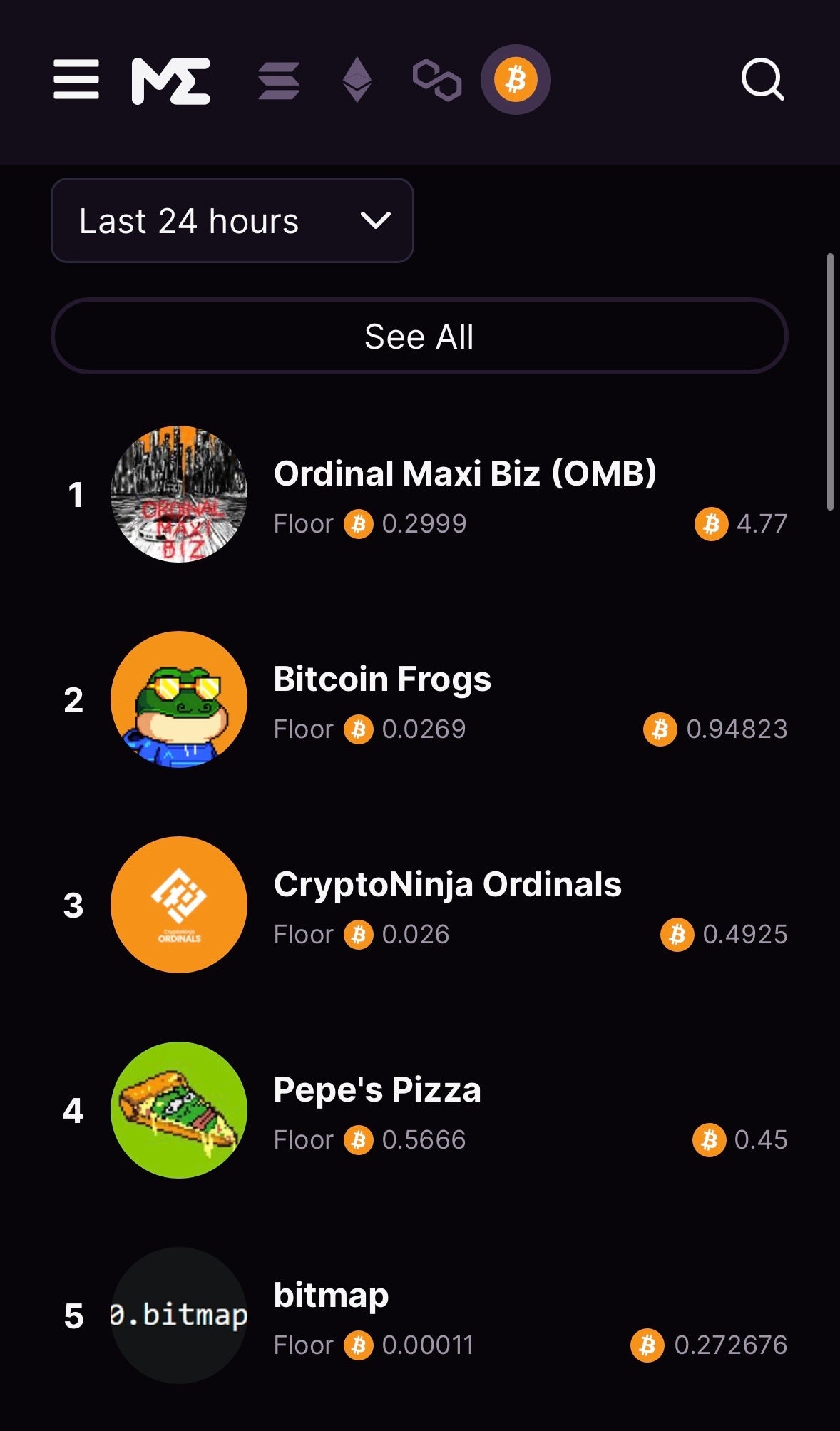Expand the Last 24 hours dropdown
This screenshot has width=840, height=1431.
click(x=232, y=220)
